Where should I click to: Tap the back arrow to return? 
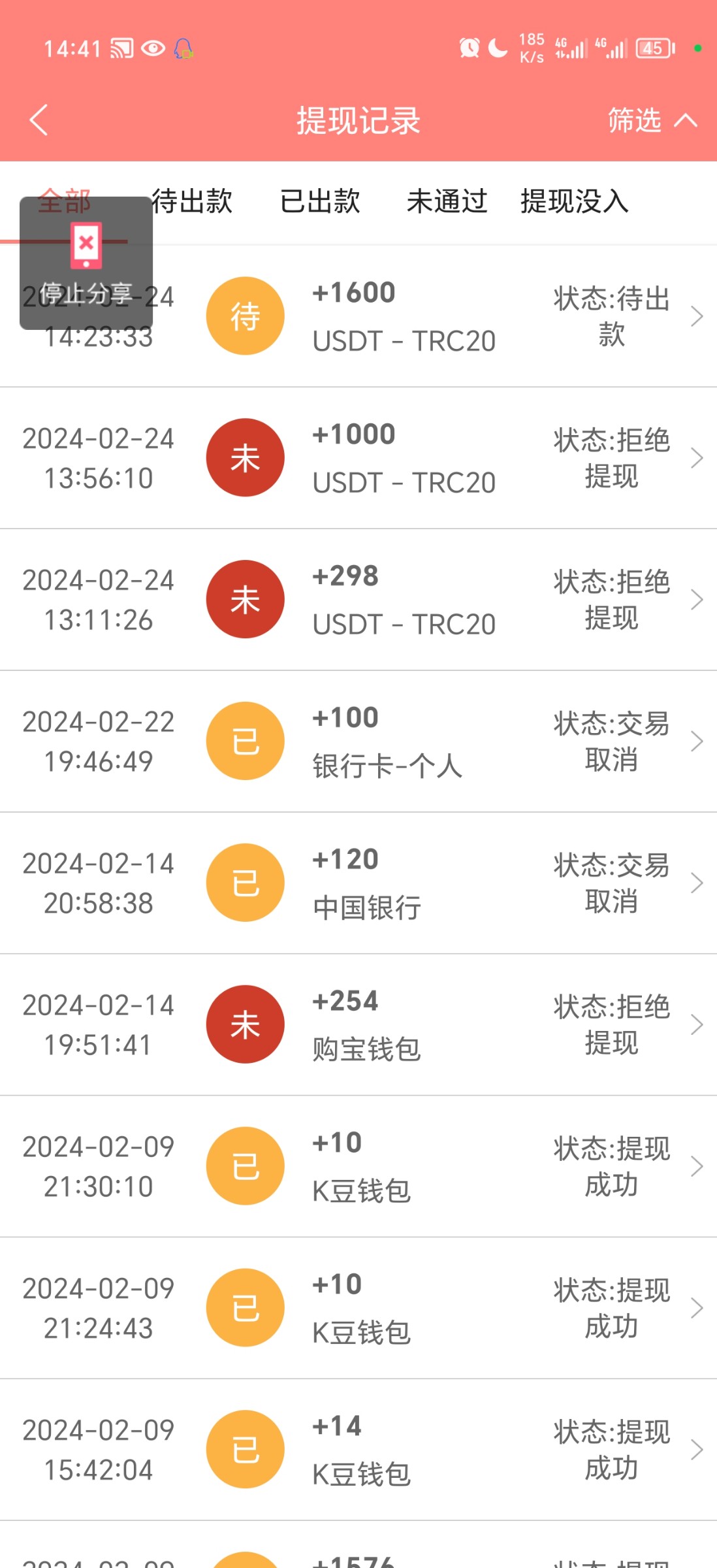[37, 121]
